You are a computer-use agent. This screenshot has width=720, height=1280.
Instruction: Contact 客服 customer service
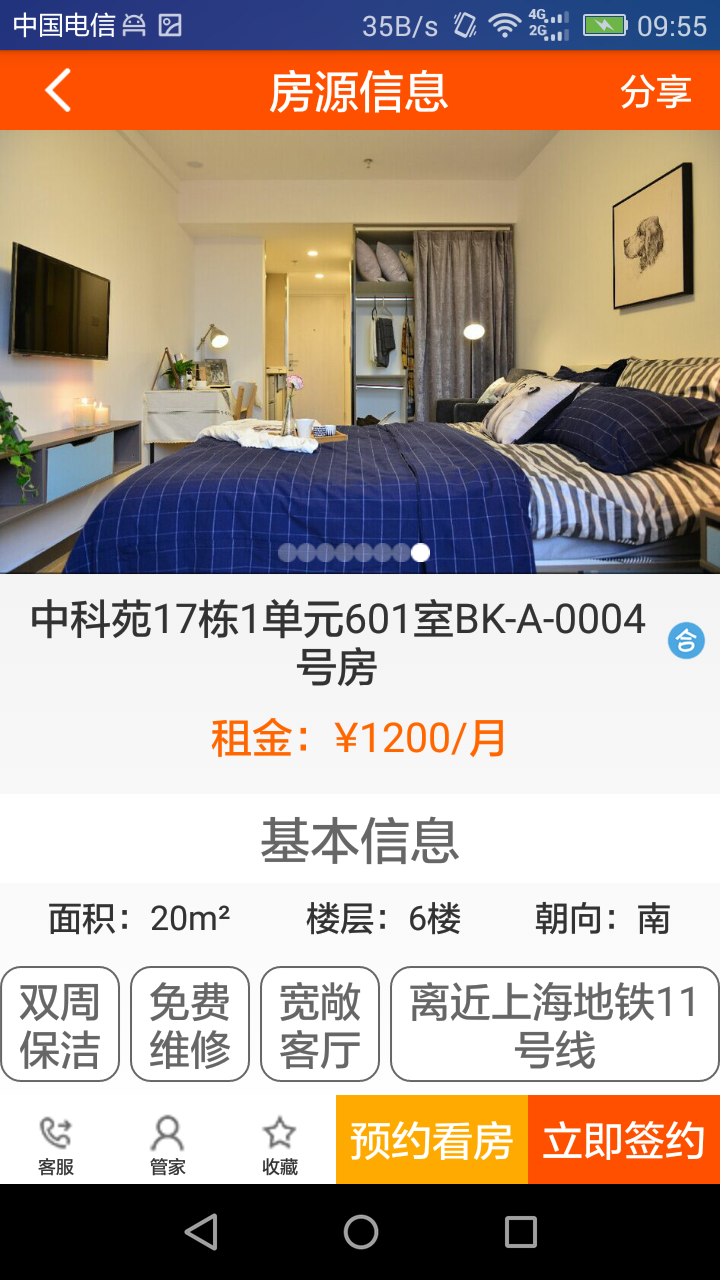56,1144
